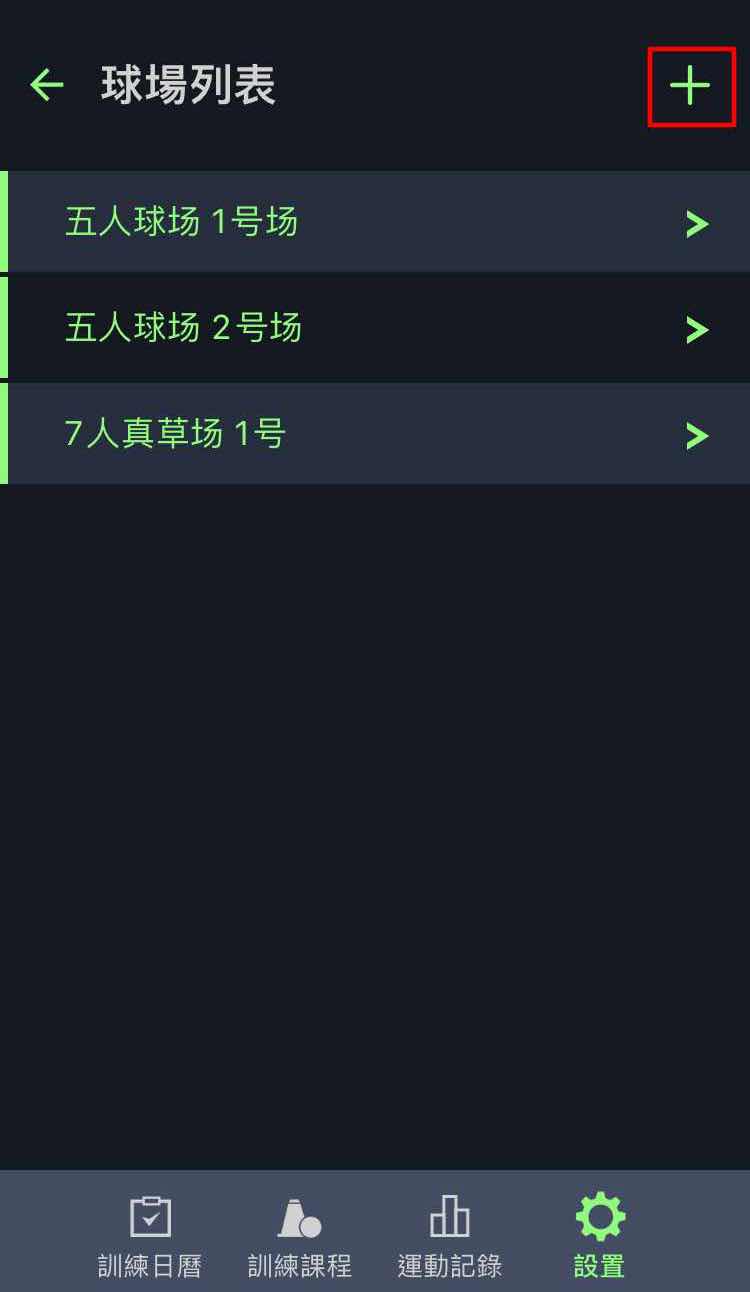Tap the 設置 gear icon
The width and height of the screenshot is (750, 1292).
coord(598,1218)
